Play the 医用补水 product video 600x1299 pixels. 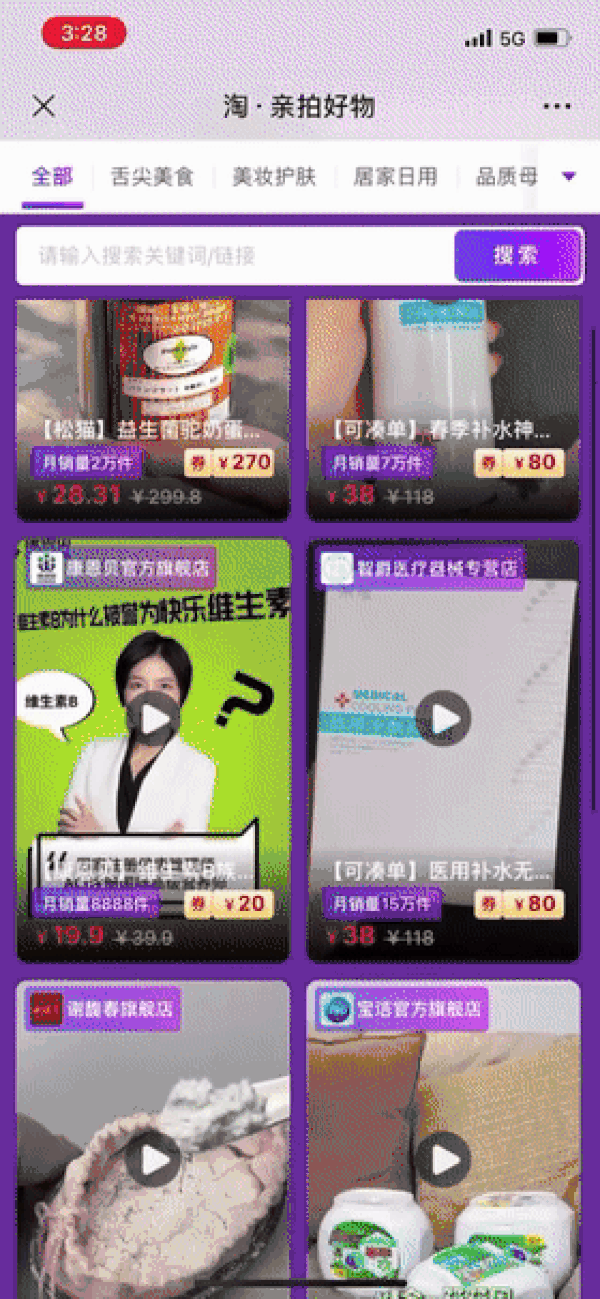[x=443, y=718]
